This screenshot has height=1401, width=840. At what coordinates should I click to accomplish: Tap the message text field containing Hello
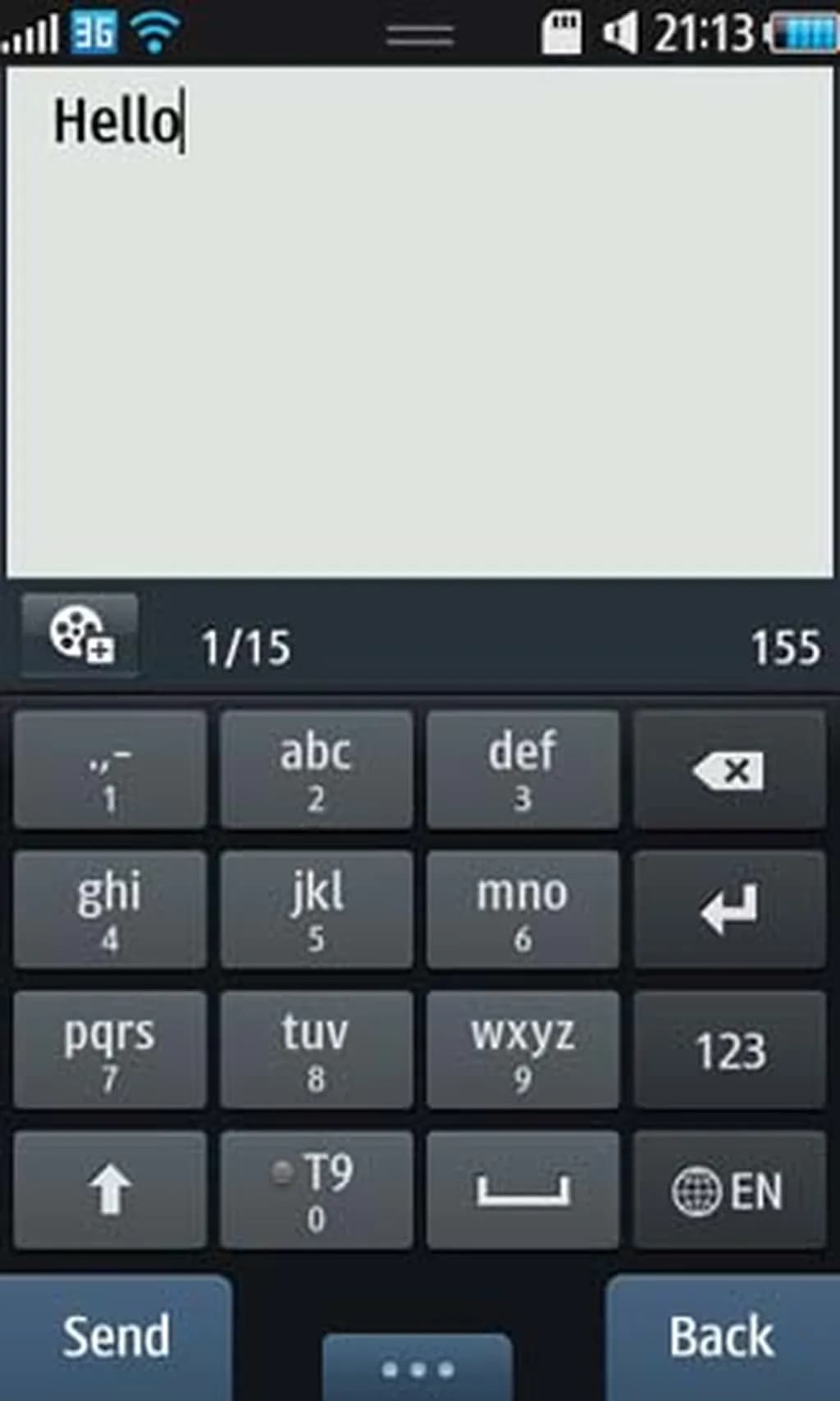pyautogui.click(x=420, y=322)
